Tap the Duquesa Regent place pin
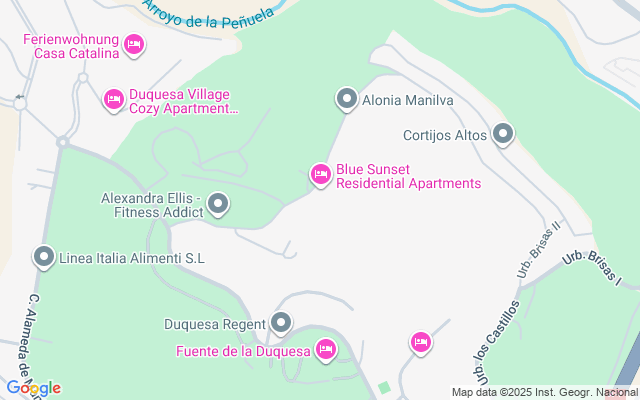640x400 pixels. click(281, 323)
